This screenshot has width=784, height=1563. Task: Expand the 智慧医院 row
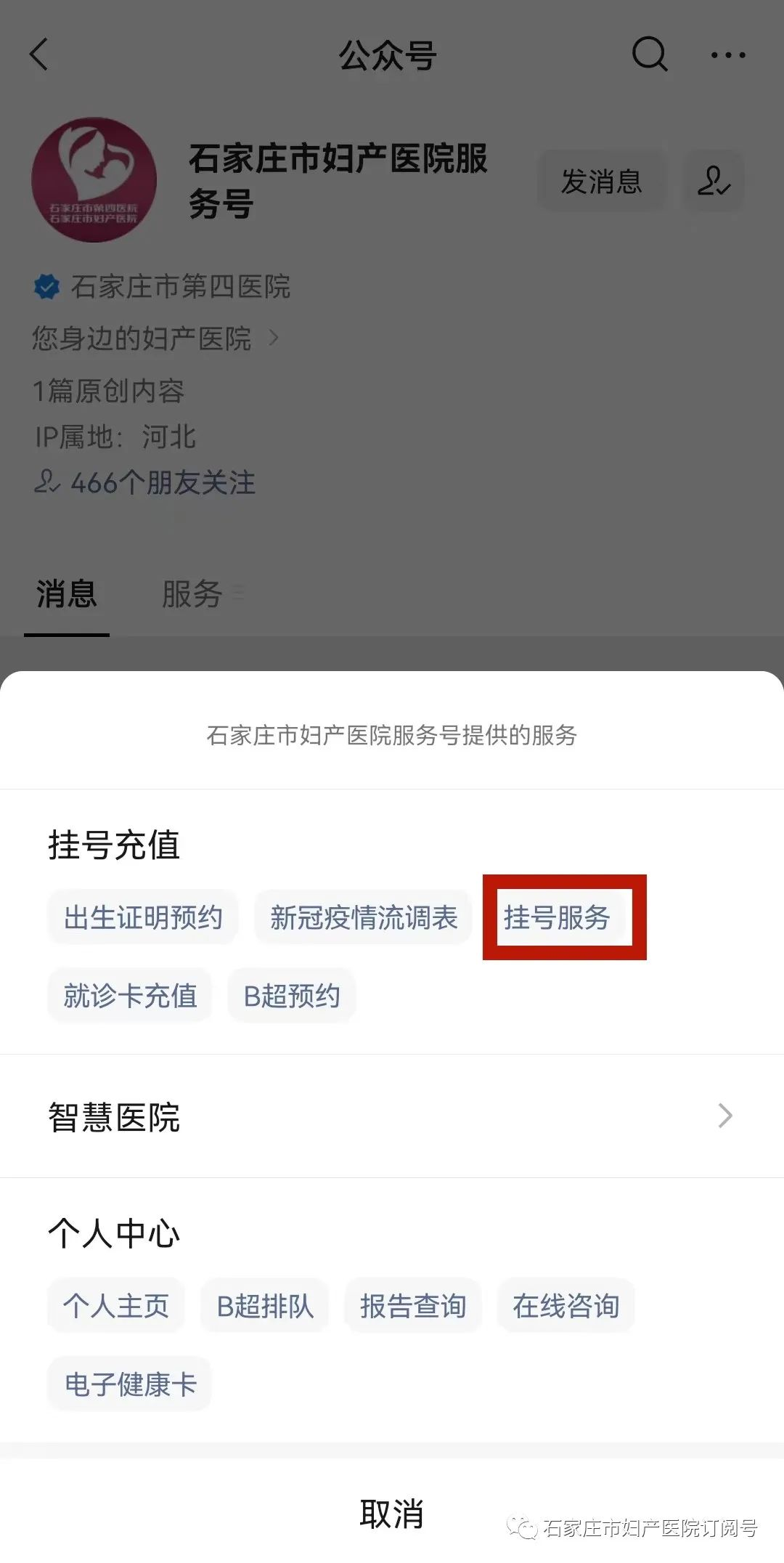(392, 1116)
